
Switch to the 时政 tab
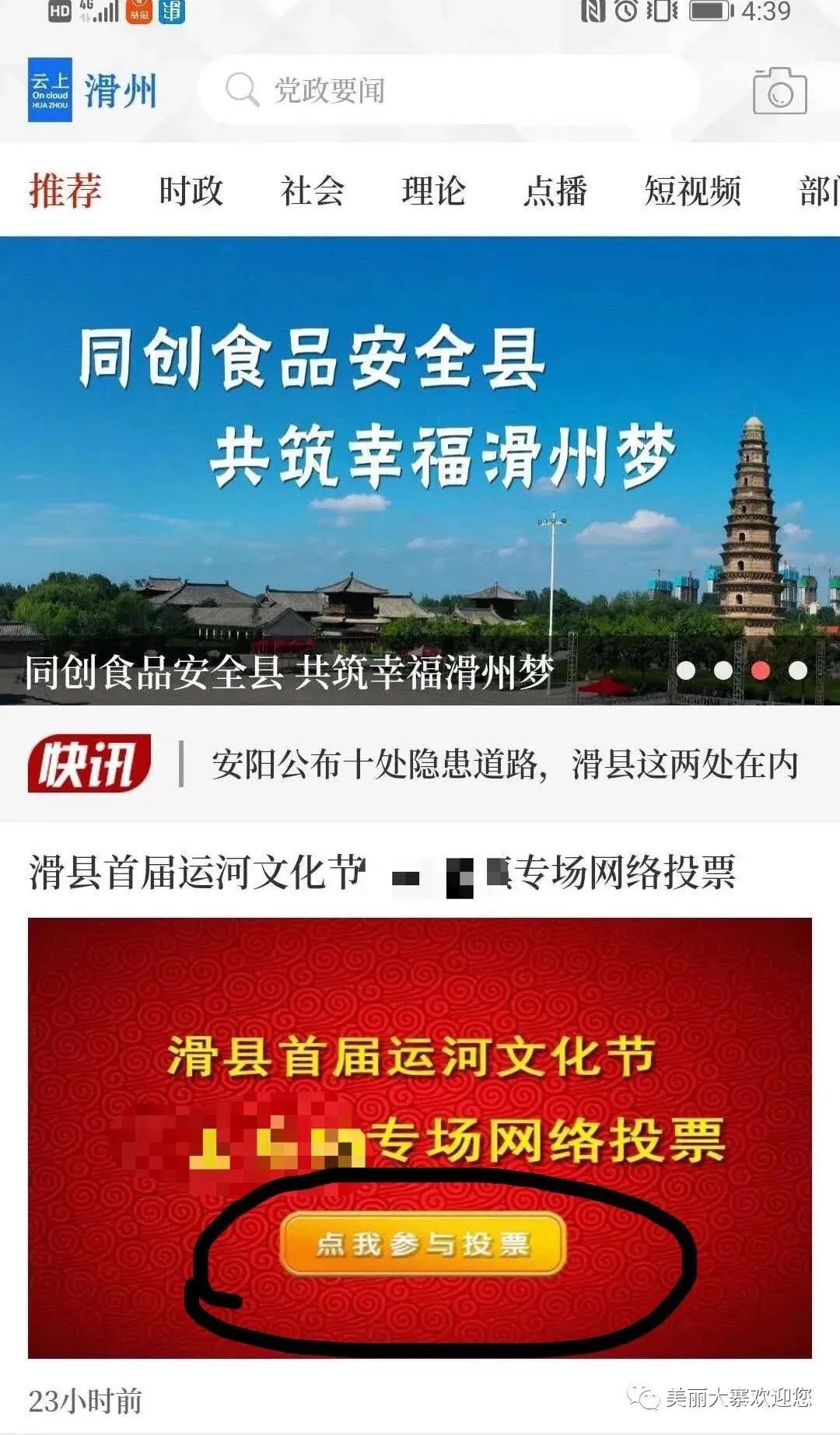coord(191,191)
